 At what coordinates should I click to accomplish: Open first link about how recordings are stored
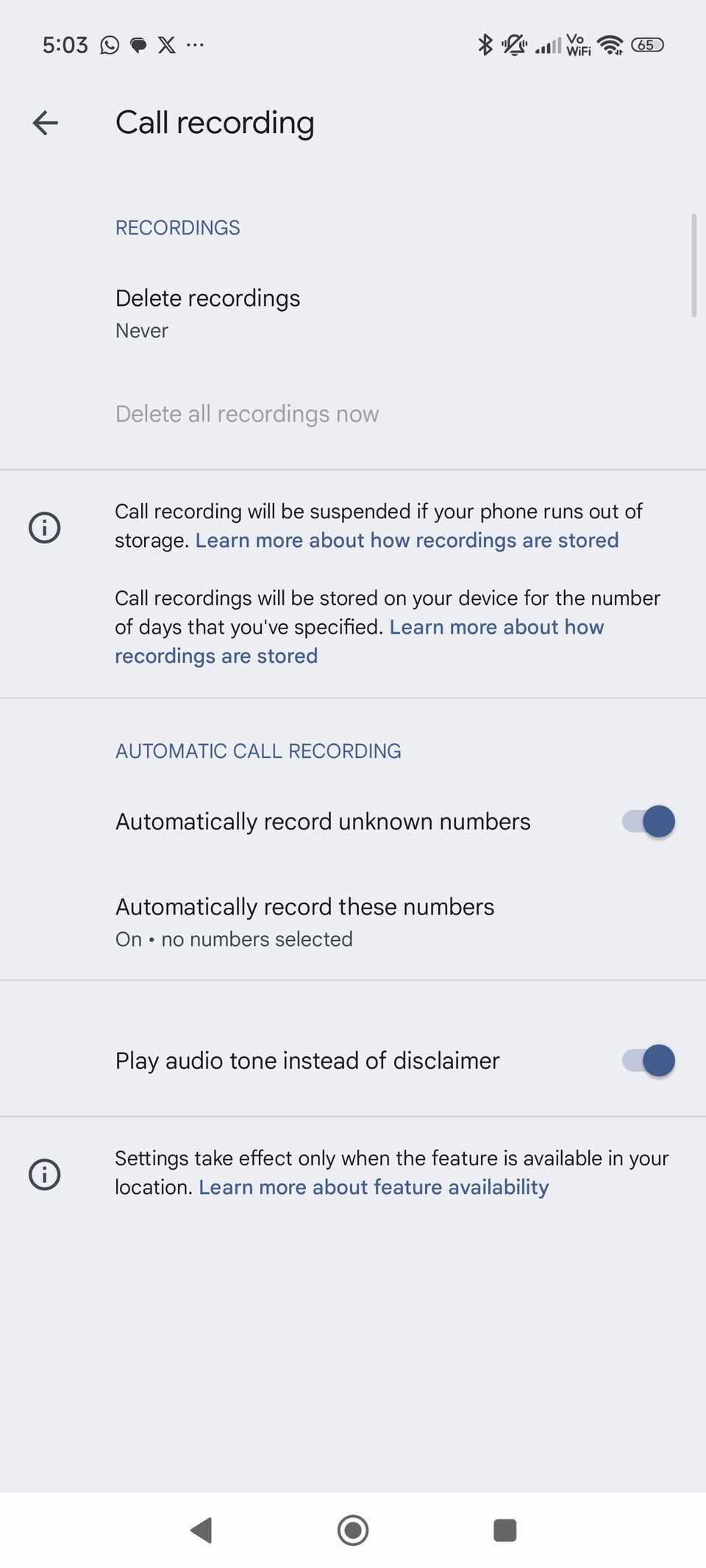click(407, 540)
